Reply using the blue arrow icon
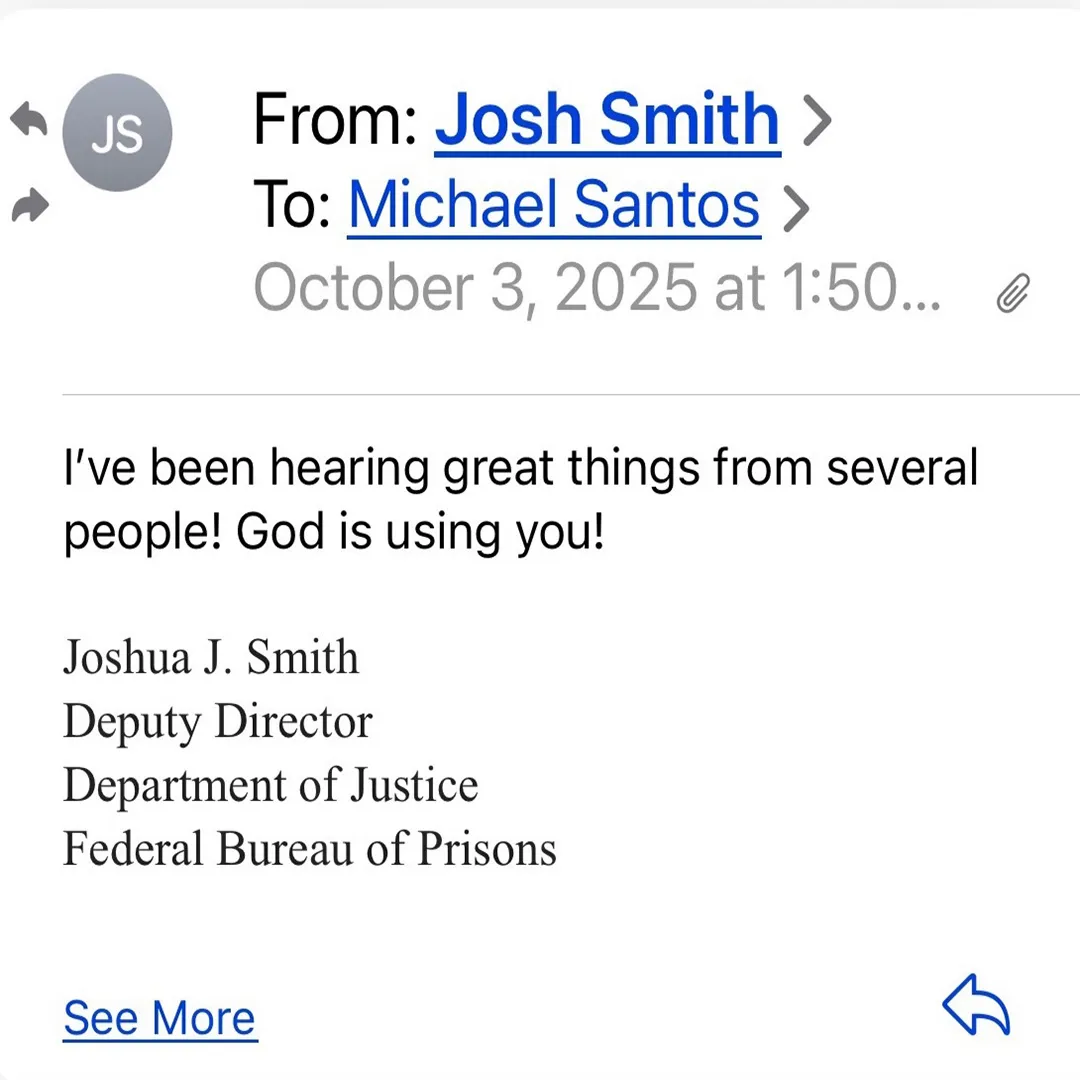Image resolution: width=1080 pixels, height=1080 pixels. pos(976,1005)
